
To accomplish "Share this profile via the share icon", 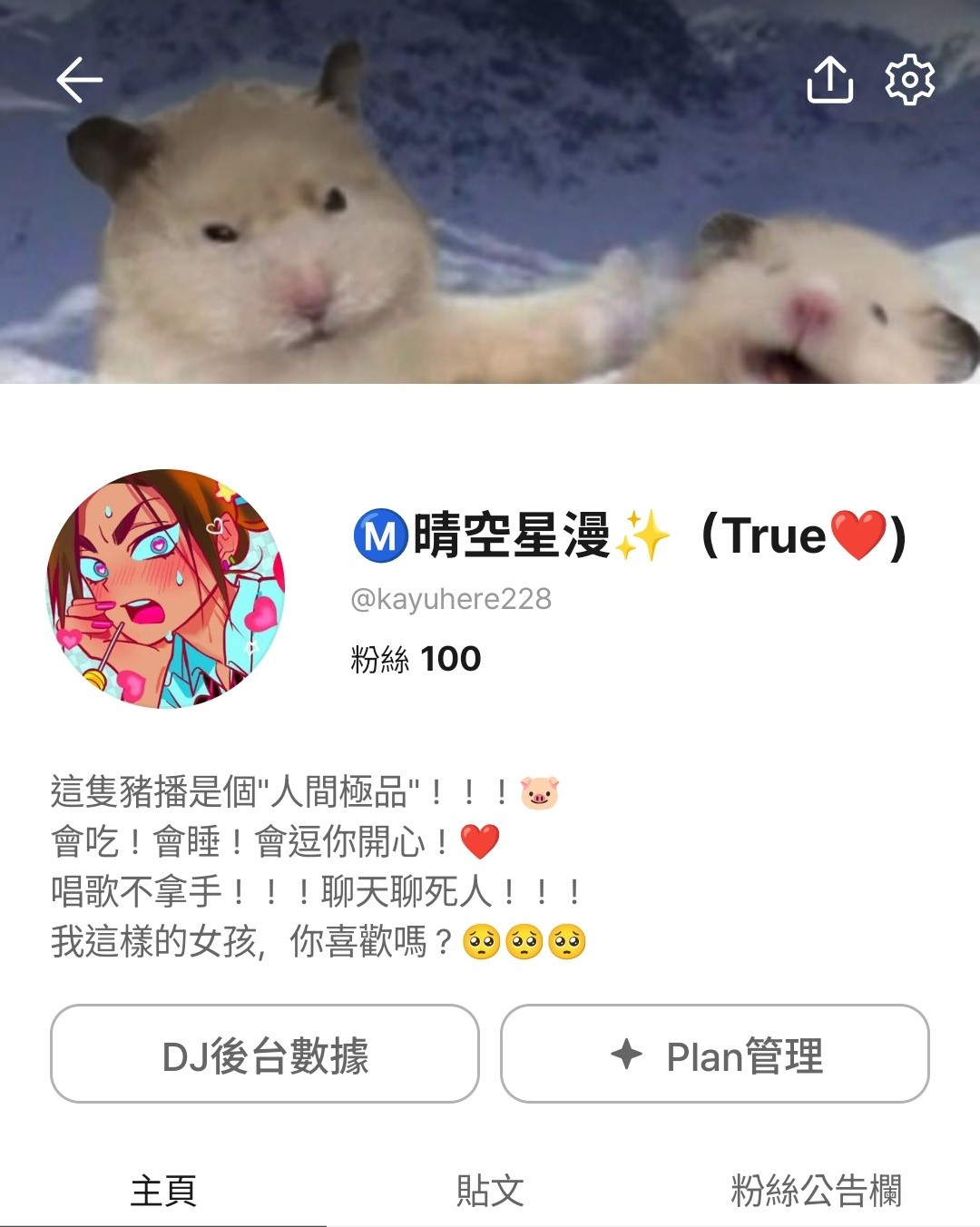I will point(829,80).
